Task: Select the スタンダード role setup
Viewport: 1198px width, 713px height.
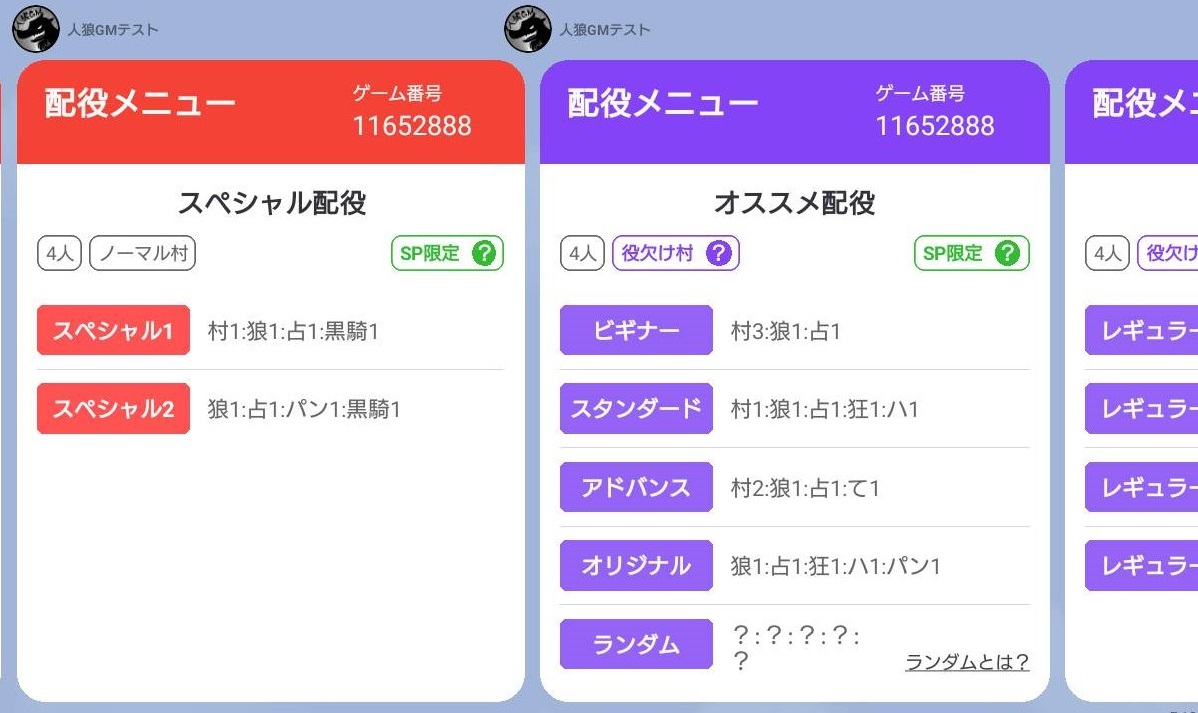Action: pyautogui.click(x=636, y=409)
